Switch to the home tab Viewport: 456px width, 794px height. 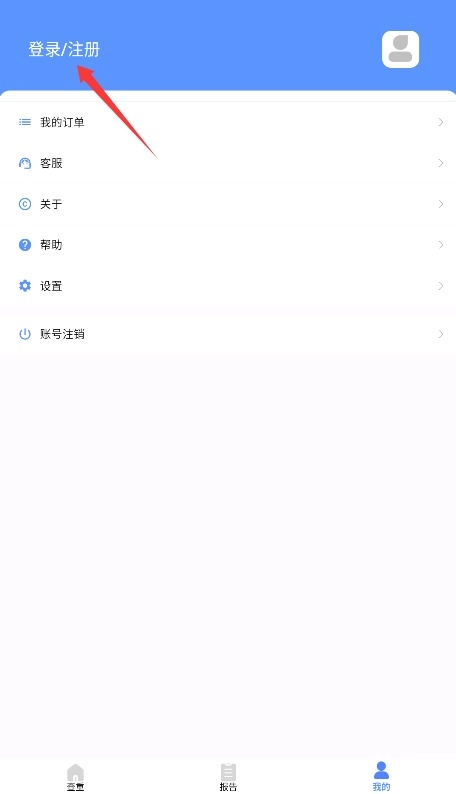coord(75,777)
